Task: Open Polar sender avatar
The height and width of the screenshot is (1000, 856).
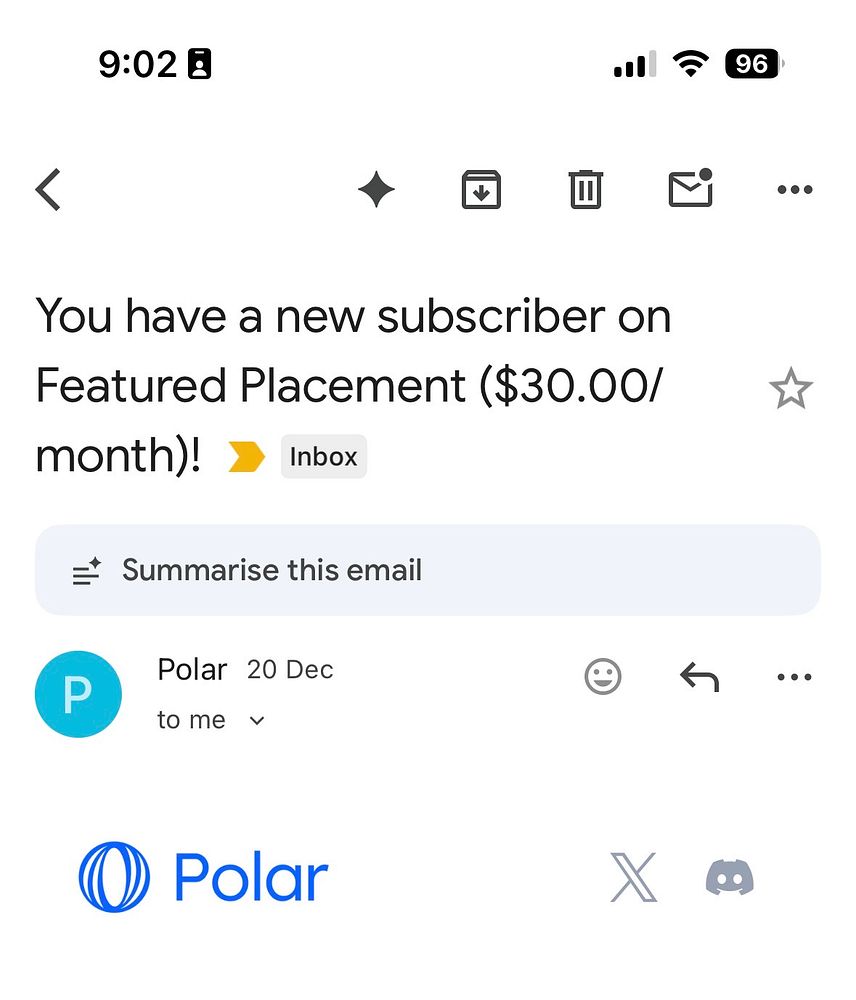Action: (x=78, y=694)
